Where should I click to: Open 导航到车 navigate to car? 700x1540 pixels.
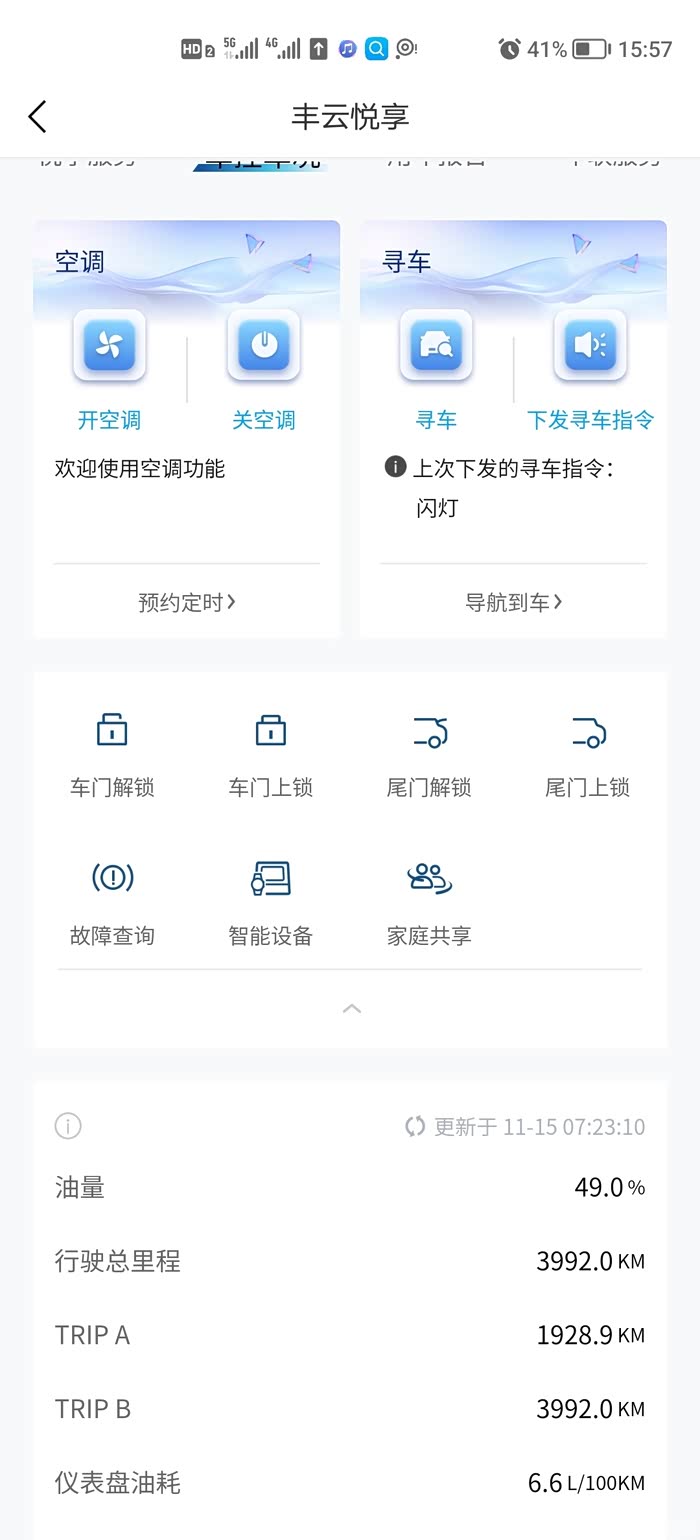pos(514,602)
